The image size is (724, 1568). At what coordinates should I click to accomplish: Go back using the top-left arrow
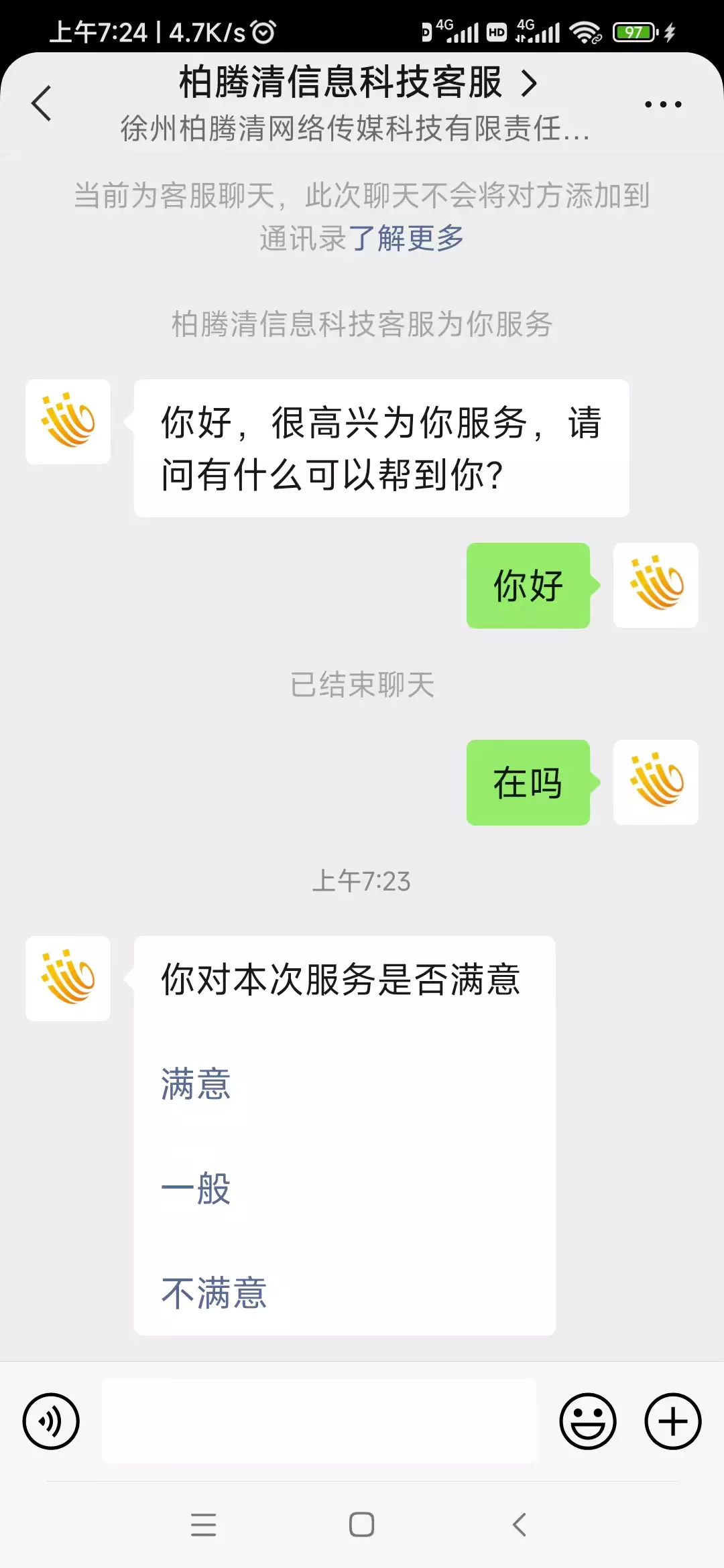click(x=42, y=103)
